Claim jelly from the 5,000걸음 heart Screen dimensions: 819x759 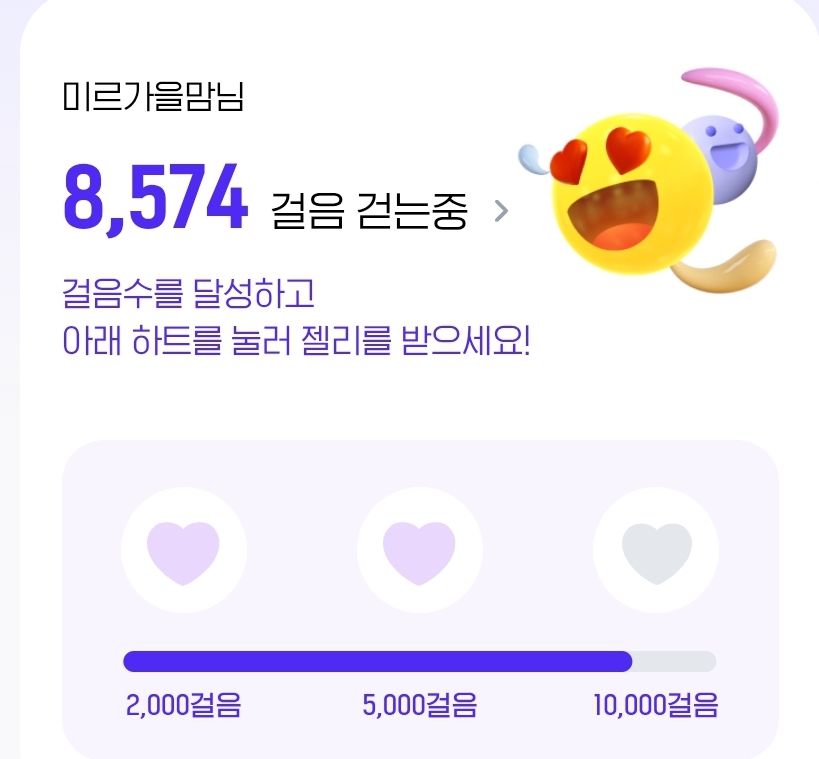point(419,549)
